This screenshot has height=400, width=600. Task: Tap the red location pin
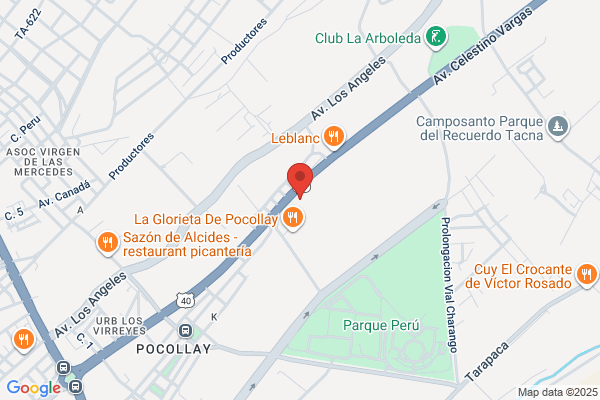pyautogui.click(x=300, y=181)
